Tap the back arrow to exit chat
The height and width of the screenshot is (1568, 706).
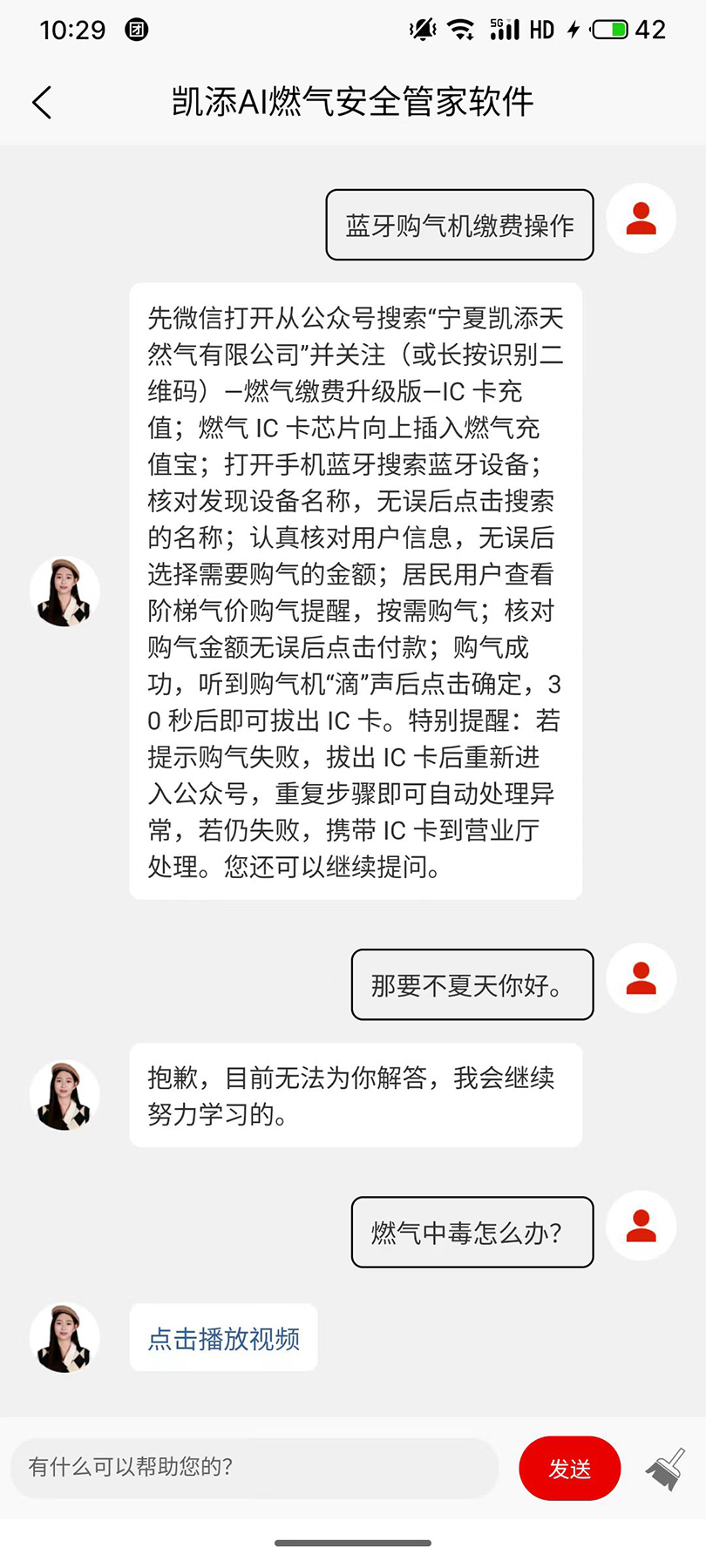(x=42, y=102)
